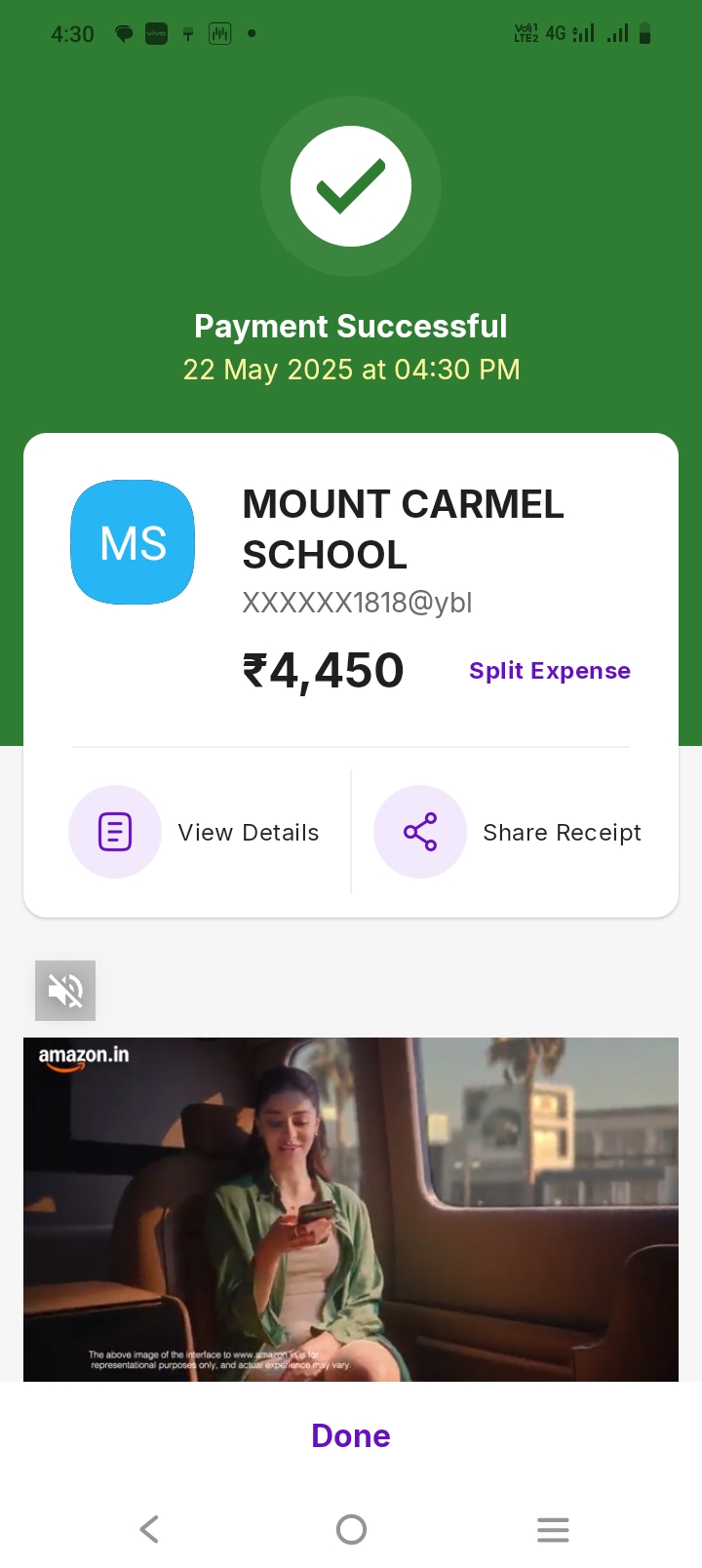
Task: Open View Details for this payment
Action: pyautogui.click(x=195, y=832)
